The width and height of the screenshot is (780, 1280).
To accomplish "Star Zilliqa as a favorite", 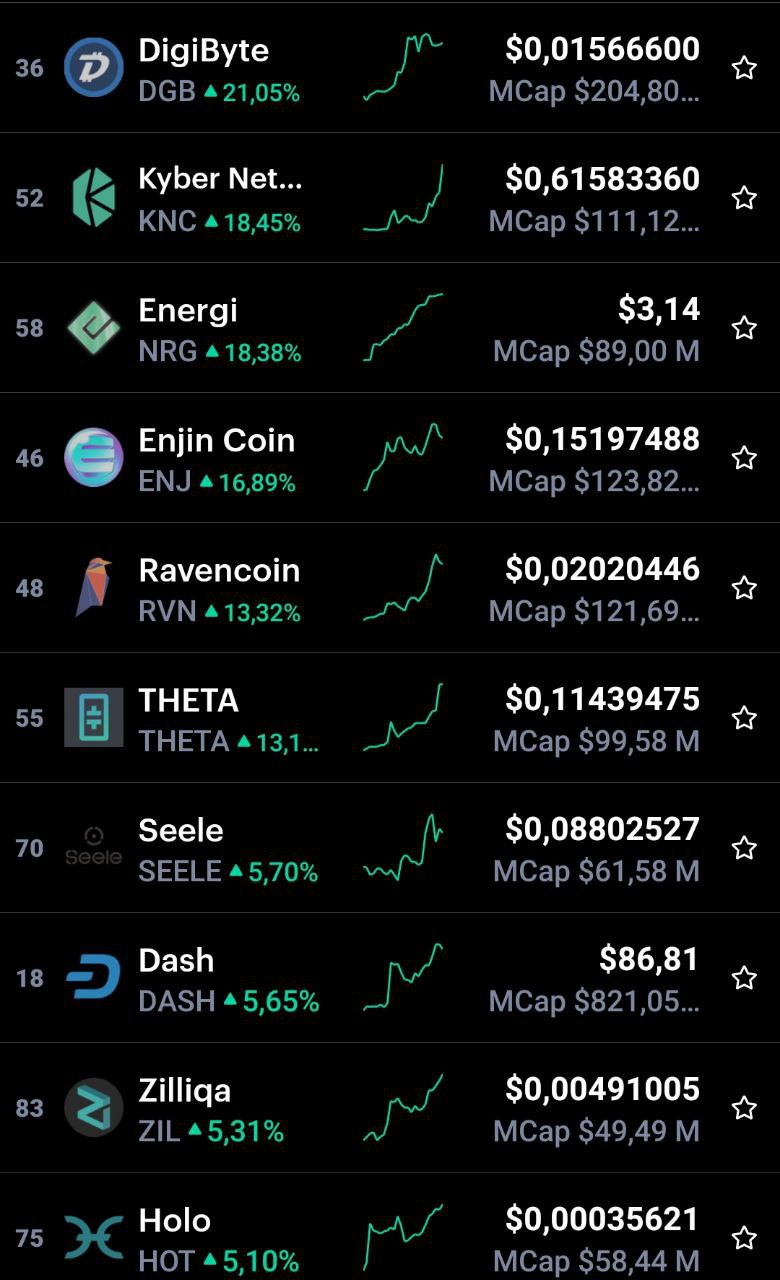I will pos(744,1108).
